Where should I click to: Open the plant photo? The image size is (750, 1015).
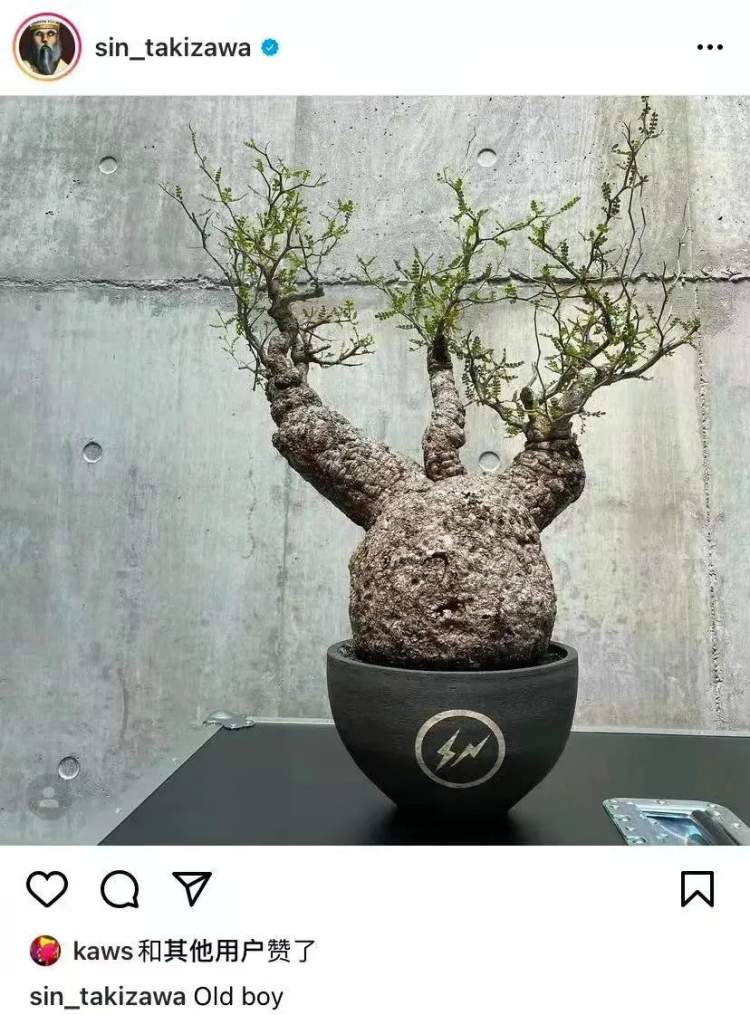pos(375,470)
